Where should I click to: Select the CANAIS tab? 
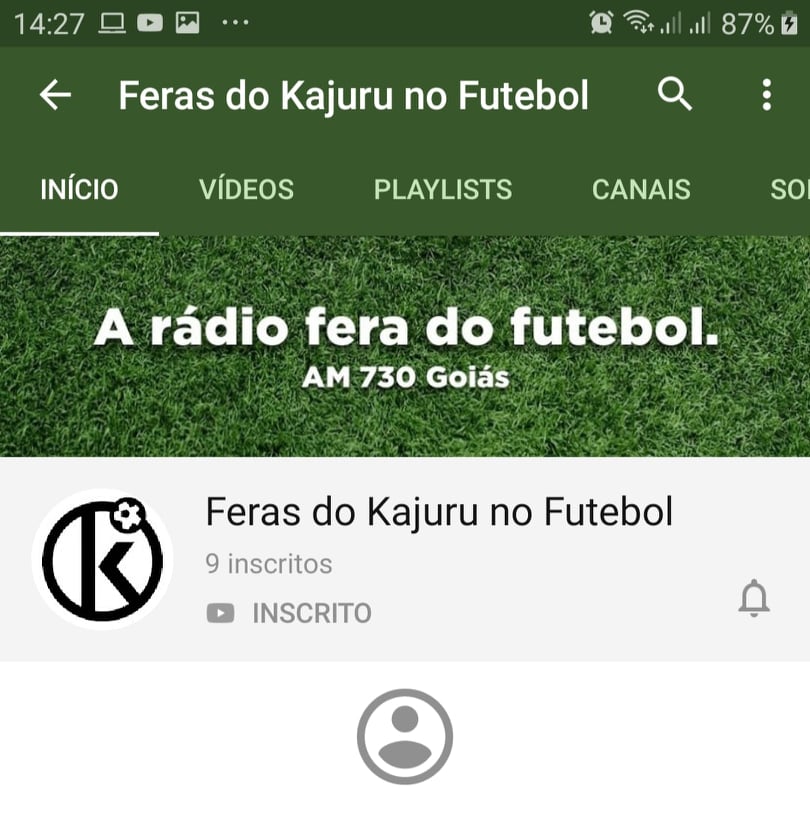tap(640, 189)
